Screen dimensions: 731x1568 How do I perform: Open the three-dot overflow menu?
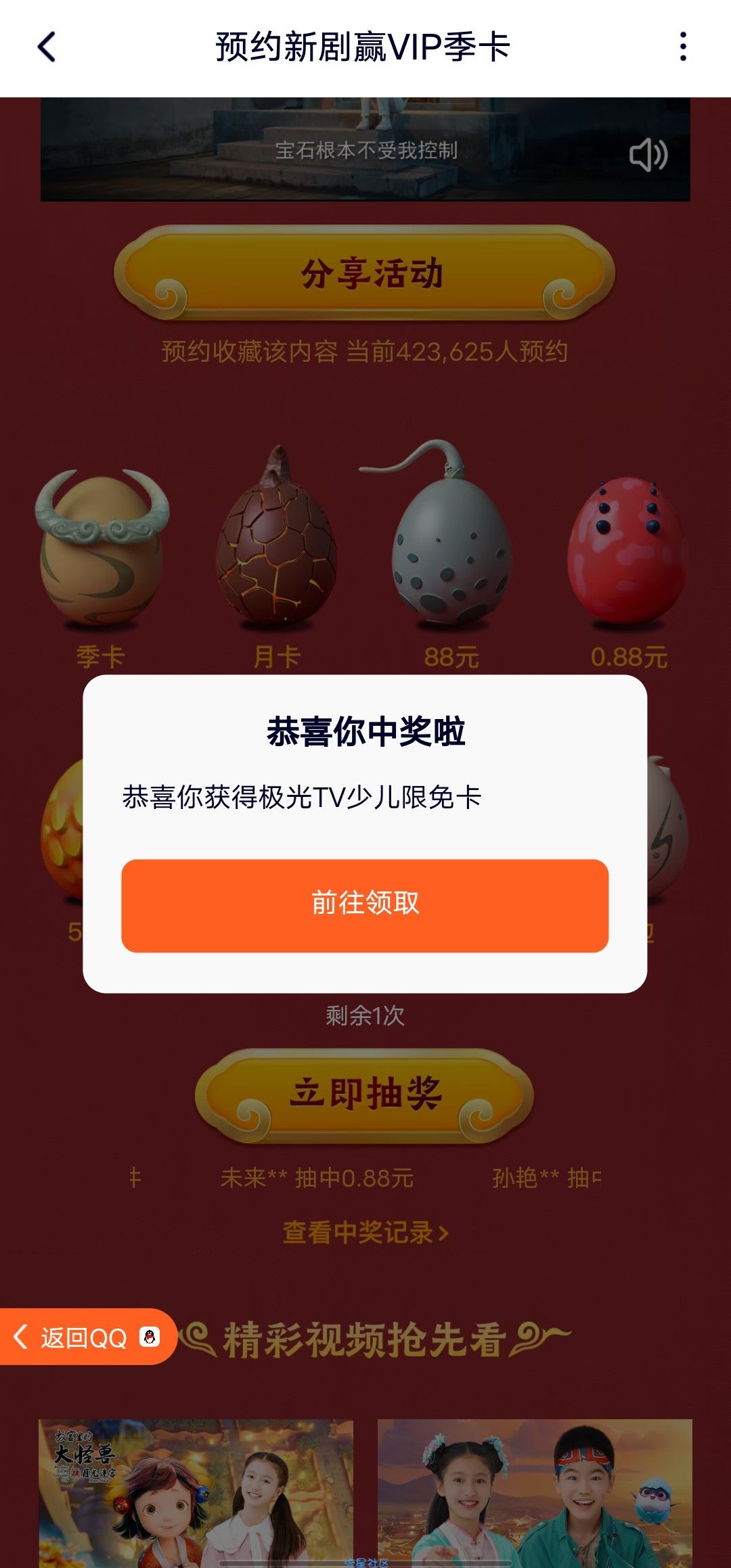(683, 47)
